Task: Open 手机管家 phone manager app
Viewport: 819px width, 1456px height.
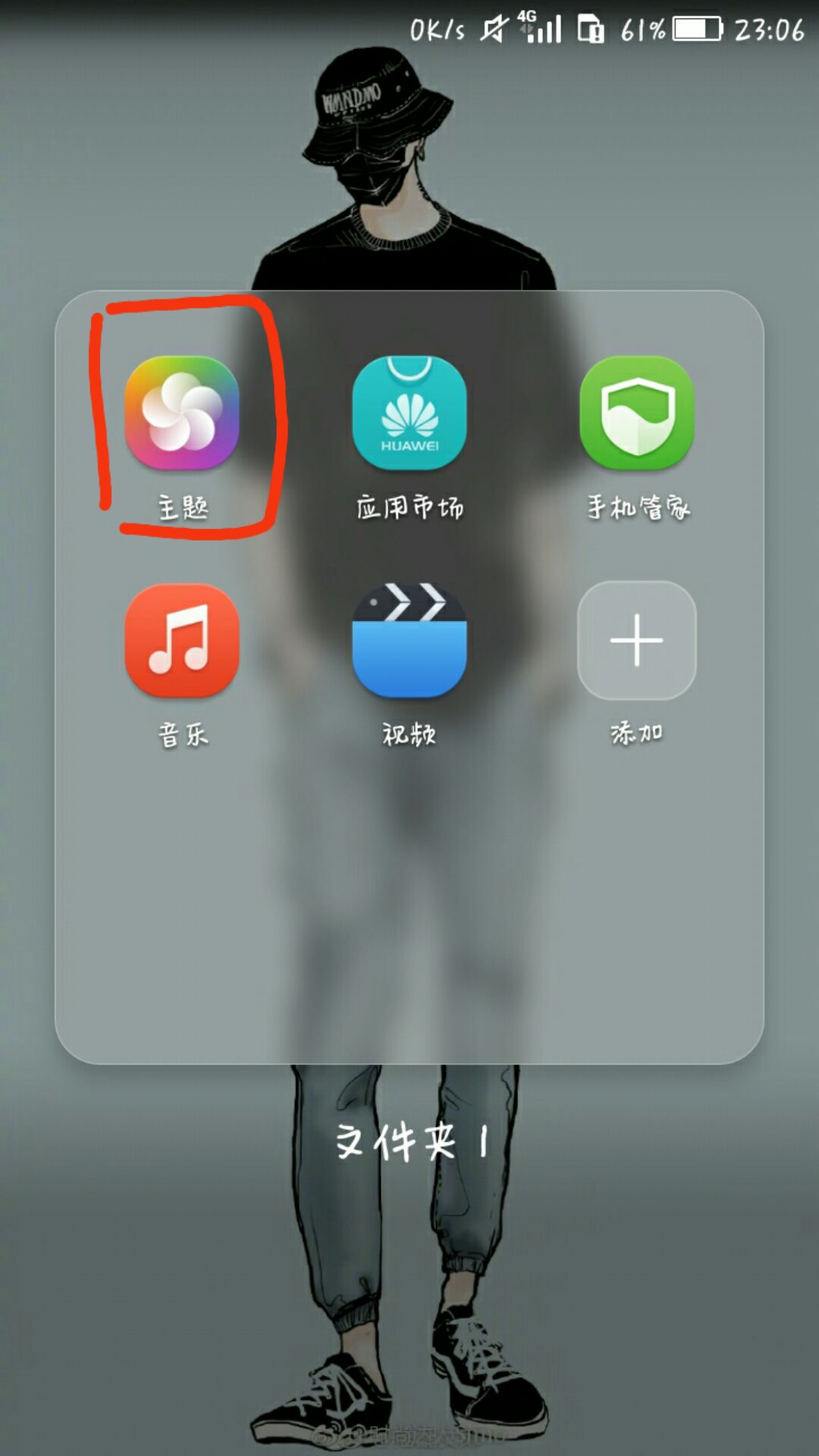Action: point(637,413)
